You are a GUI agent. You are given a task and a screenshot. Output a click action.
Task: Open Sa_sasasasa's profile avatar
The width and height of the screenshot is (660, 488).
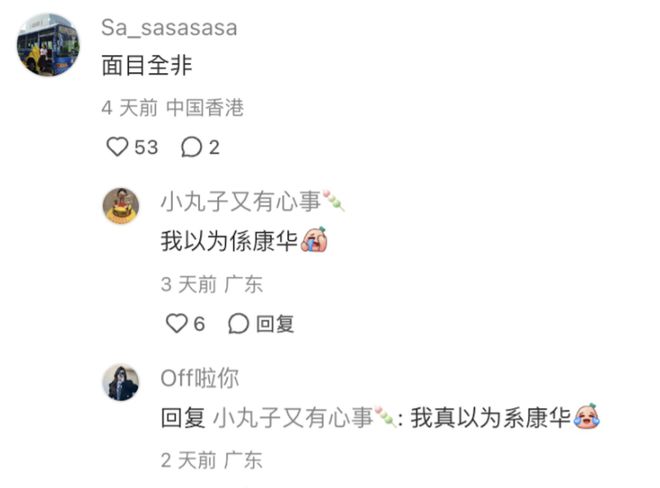click(49, 45)
